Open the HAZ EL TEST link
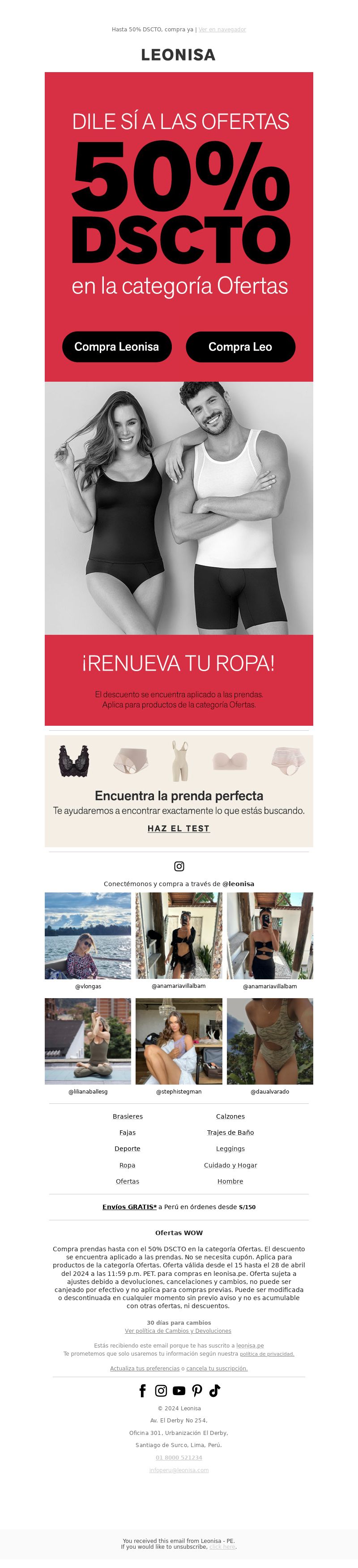This screenshot has height=1568, width=358. click(179, 828)
